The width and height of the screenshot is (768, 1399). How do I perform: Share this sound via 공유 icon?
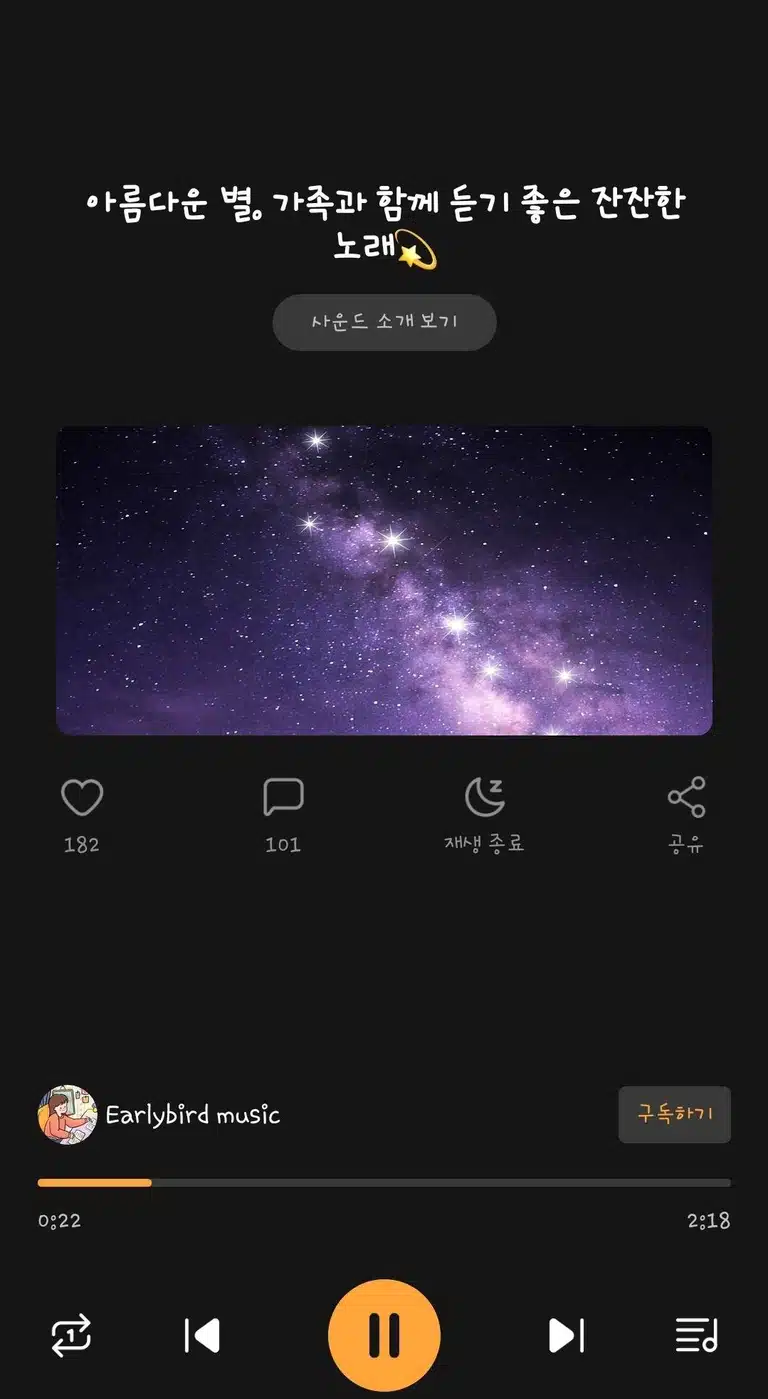click(686, 798)
